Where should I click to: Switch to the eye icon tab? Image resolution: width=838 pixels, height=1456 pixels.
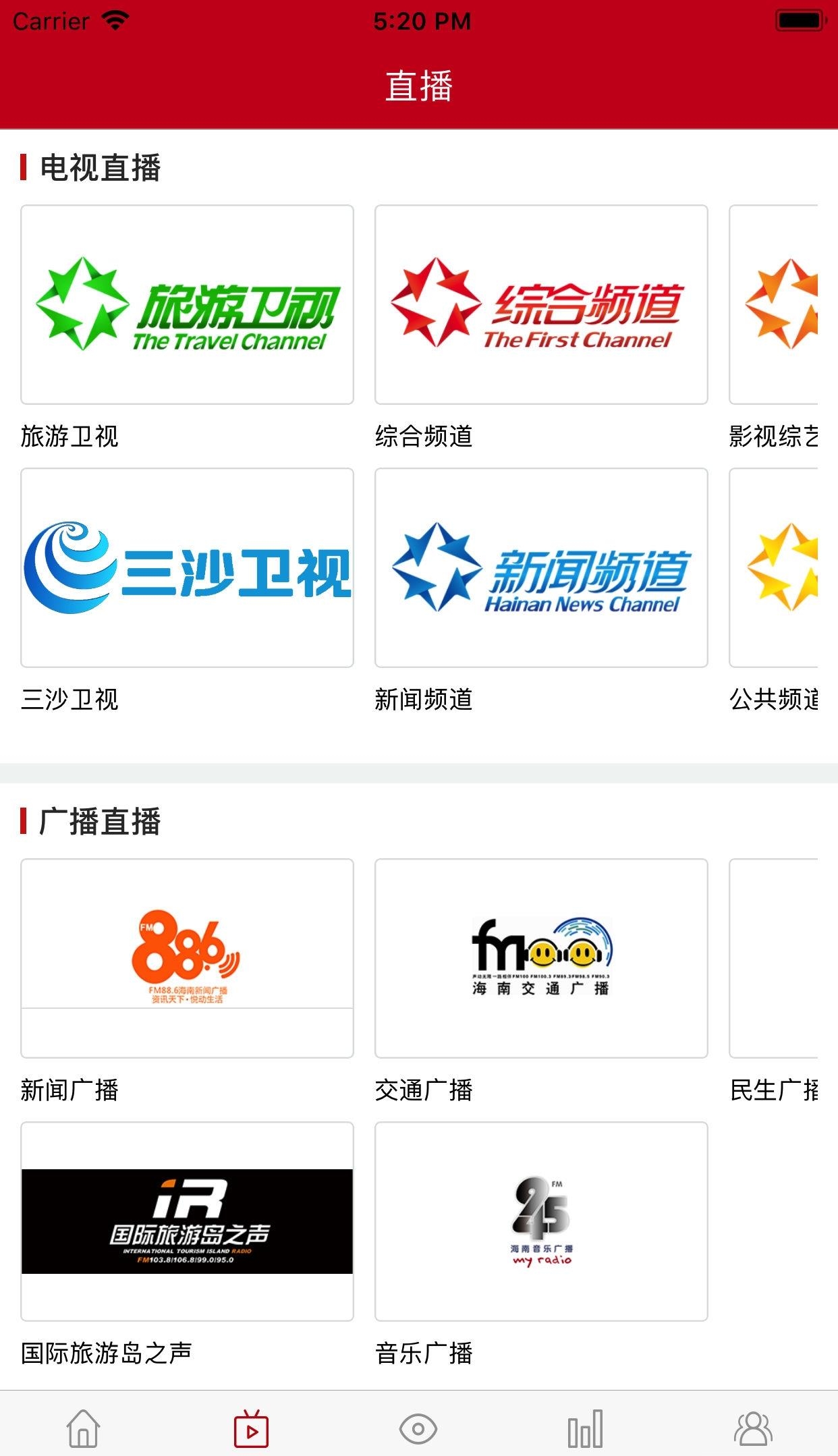(x=418, y=1429)
